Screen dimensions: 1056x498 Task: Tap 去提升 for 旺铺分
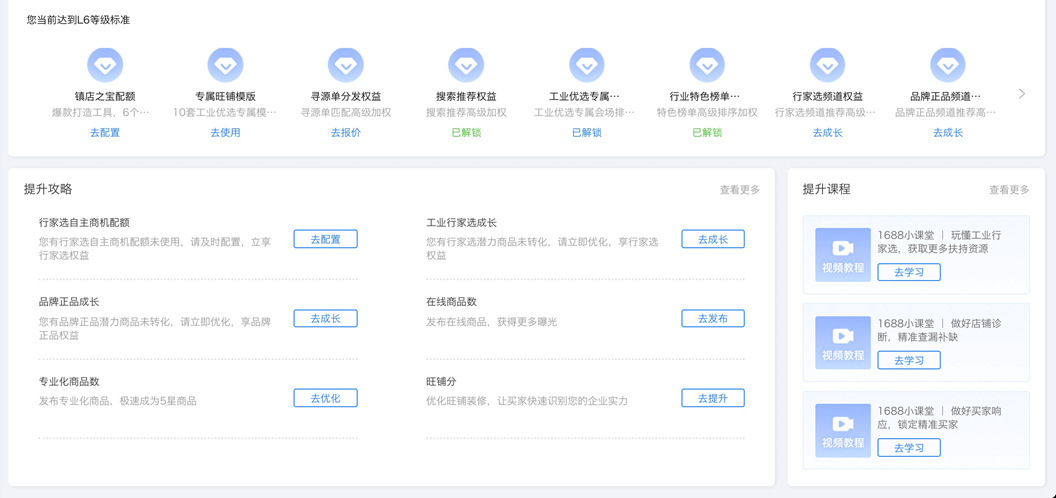click(x=713, y=398)
